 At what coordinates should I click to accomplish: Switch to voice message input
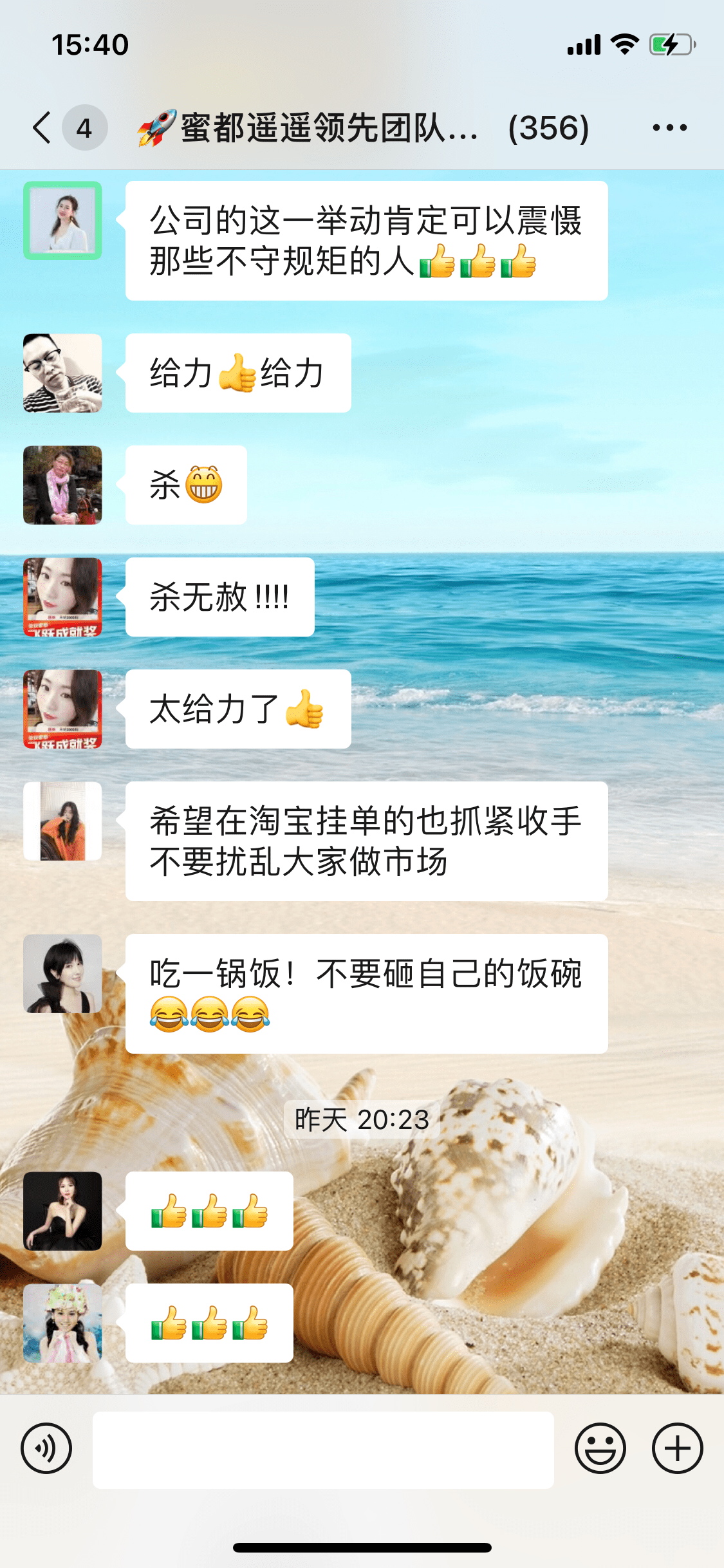[x=46, y=1448]
